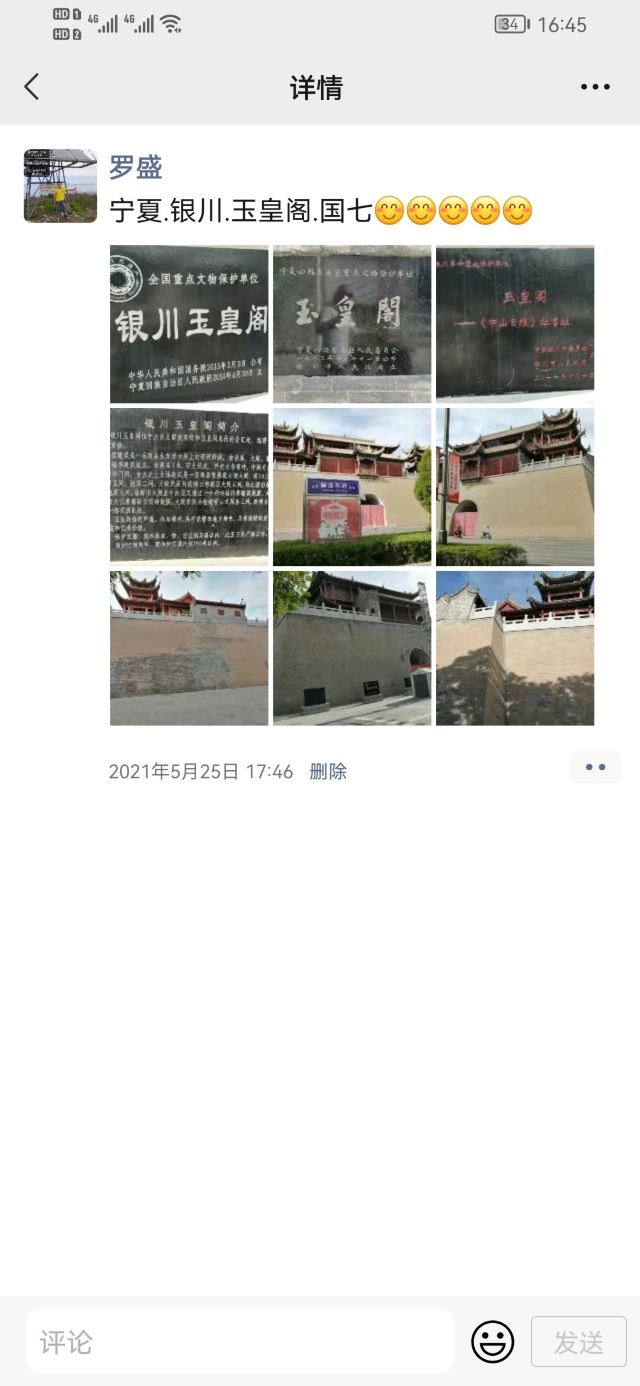Open 罗盛's profile avatar
Screen dimensions: 640x1386
[x=60, y=186]
